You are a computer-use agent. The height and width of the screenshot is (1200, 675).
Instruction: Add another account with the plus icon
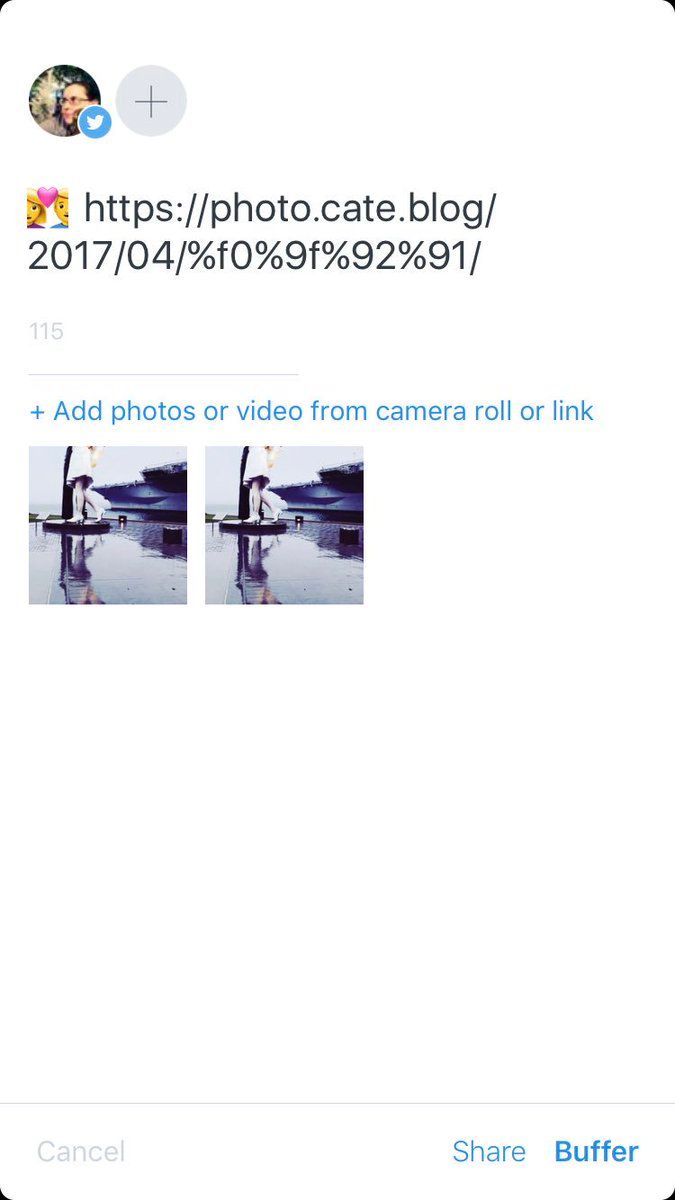point(151,101)
